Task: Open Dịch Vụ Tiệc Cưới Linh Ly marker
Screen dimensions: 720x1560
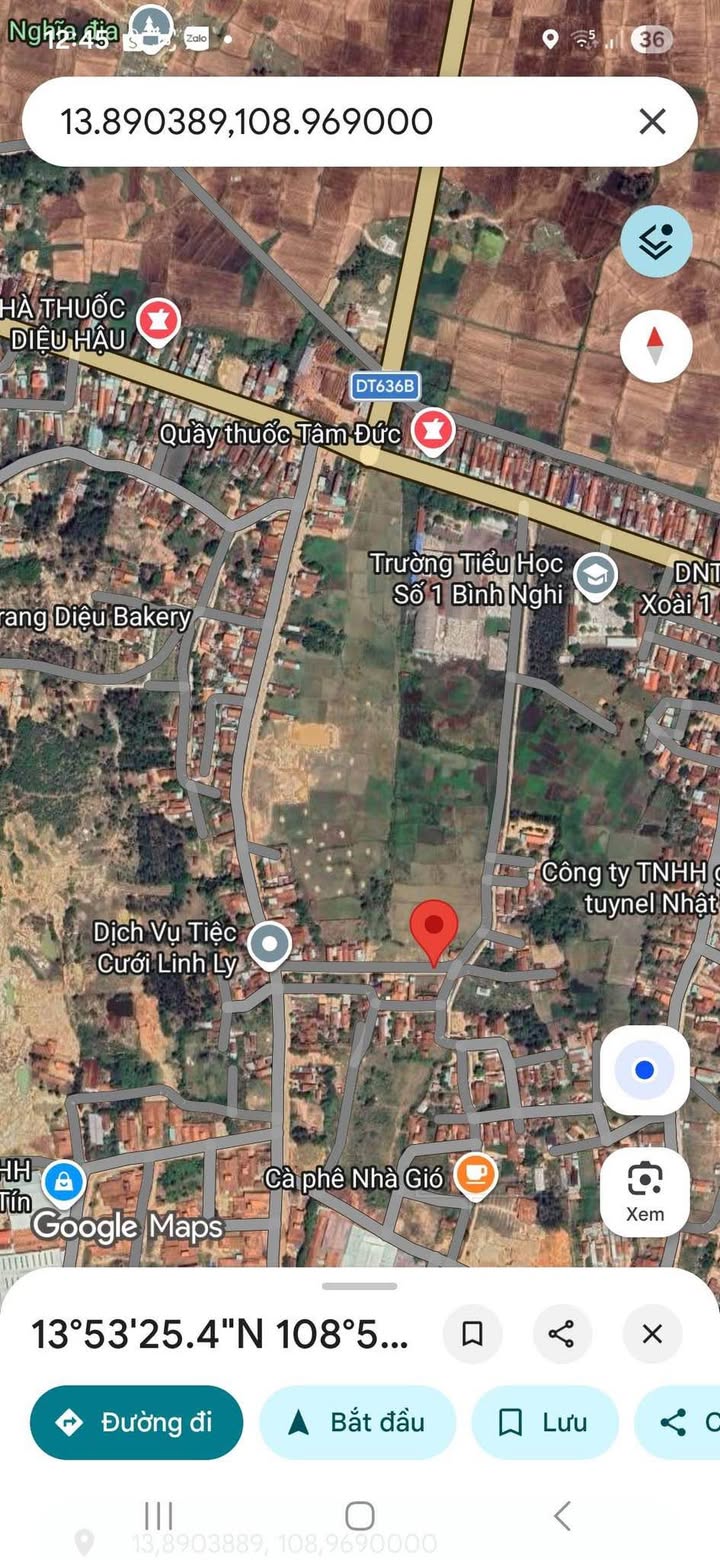Action: pos(269,943)
